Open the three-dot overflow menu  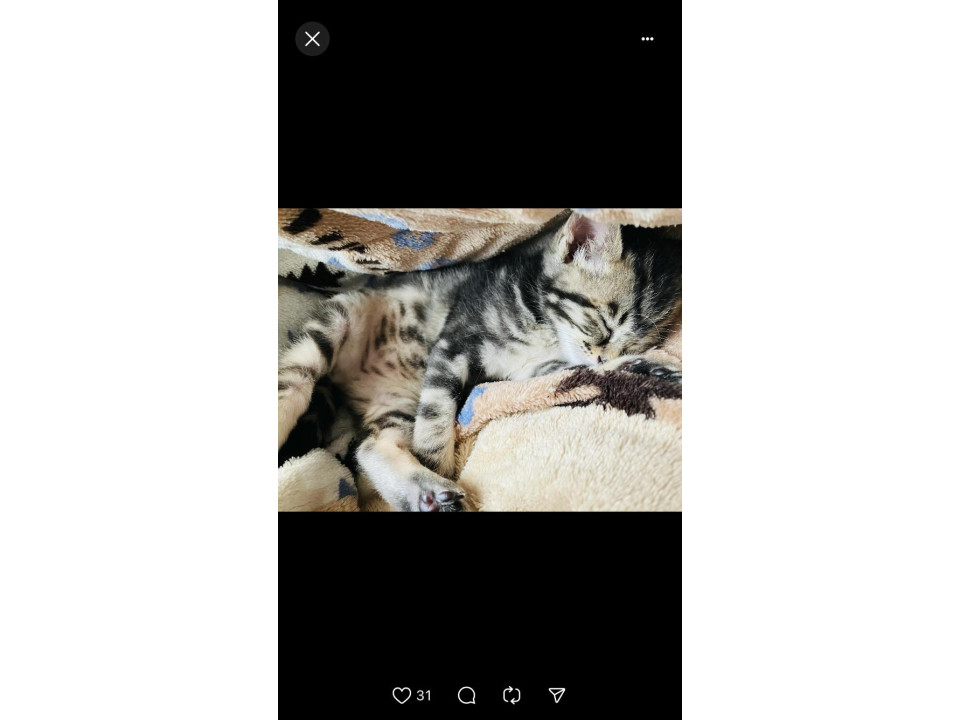pyautogui.click(x=647, y=39)
